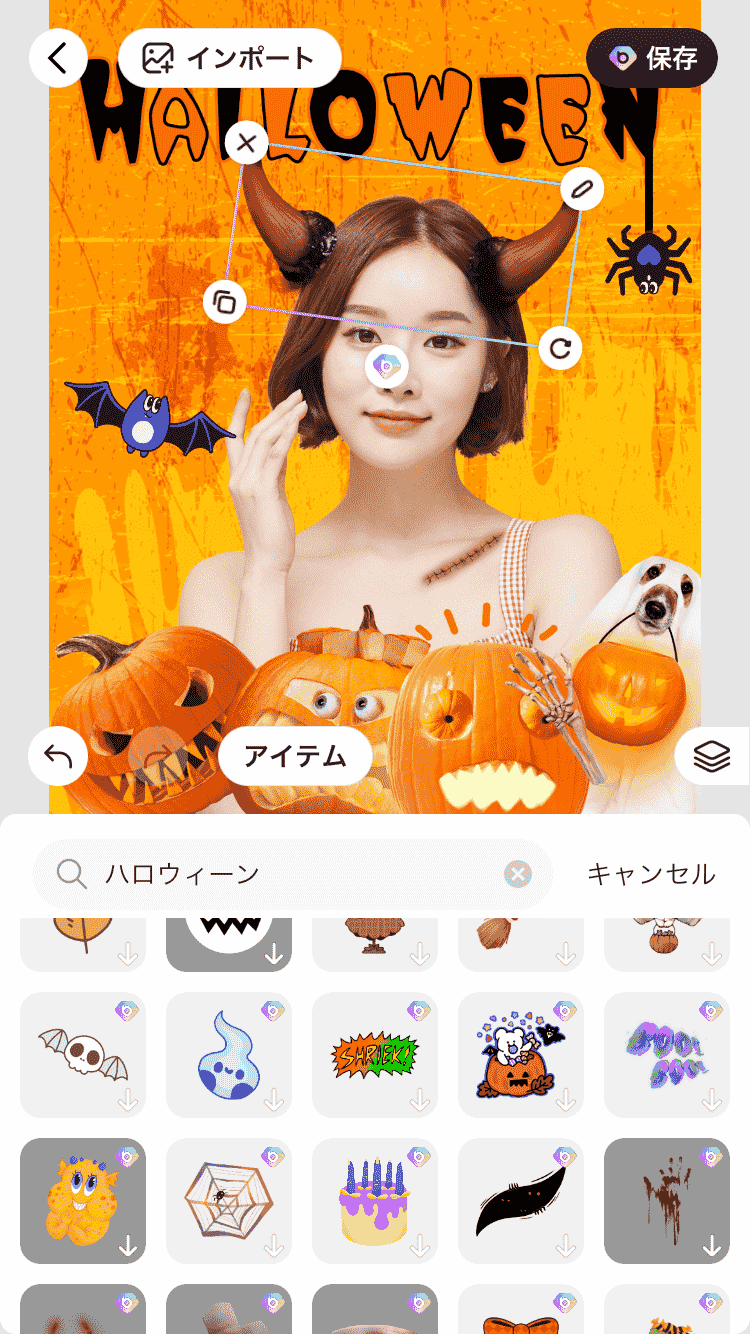Screen dimensions: 750x1334
Task: Cancel the search with キャンセル
Action: [651, 875]
